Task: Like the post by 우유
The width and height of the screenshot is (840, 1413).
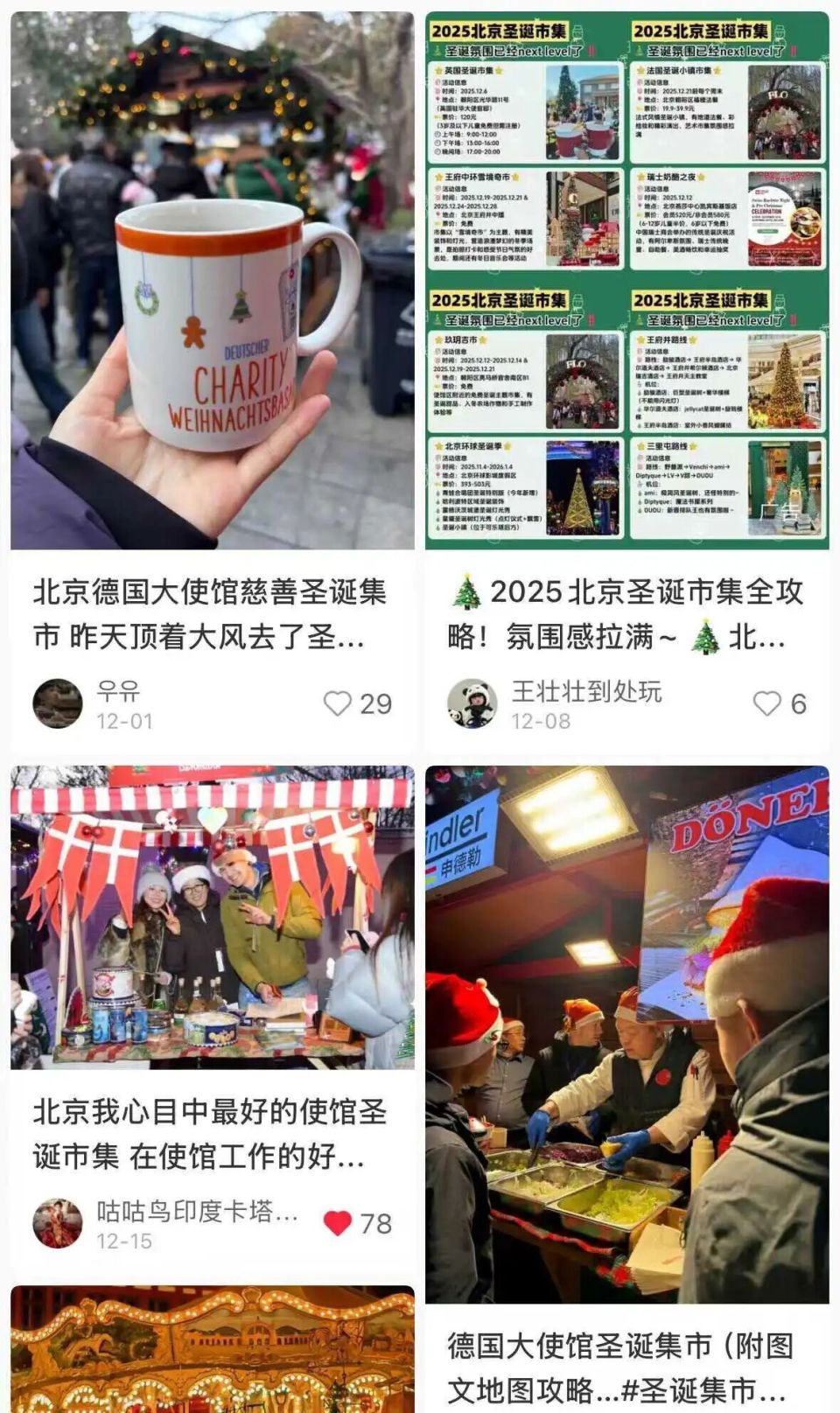Action: point(338,703)
